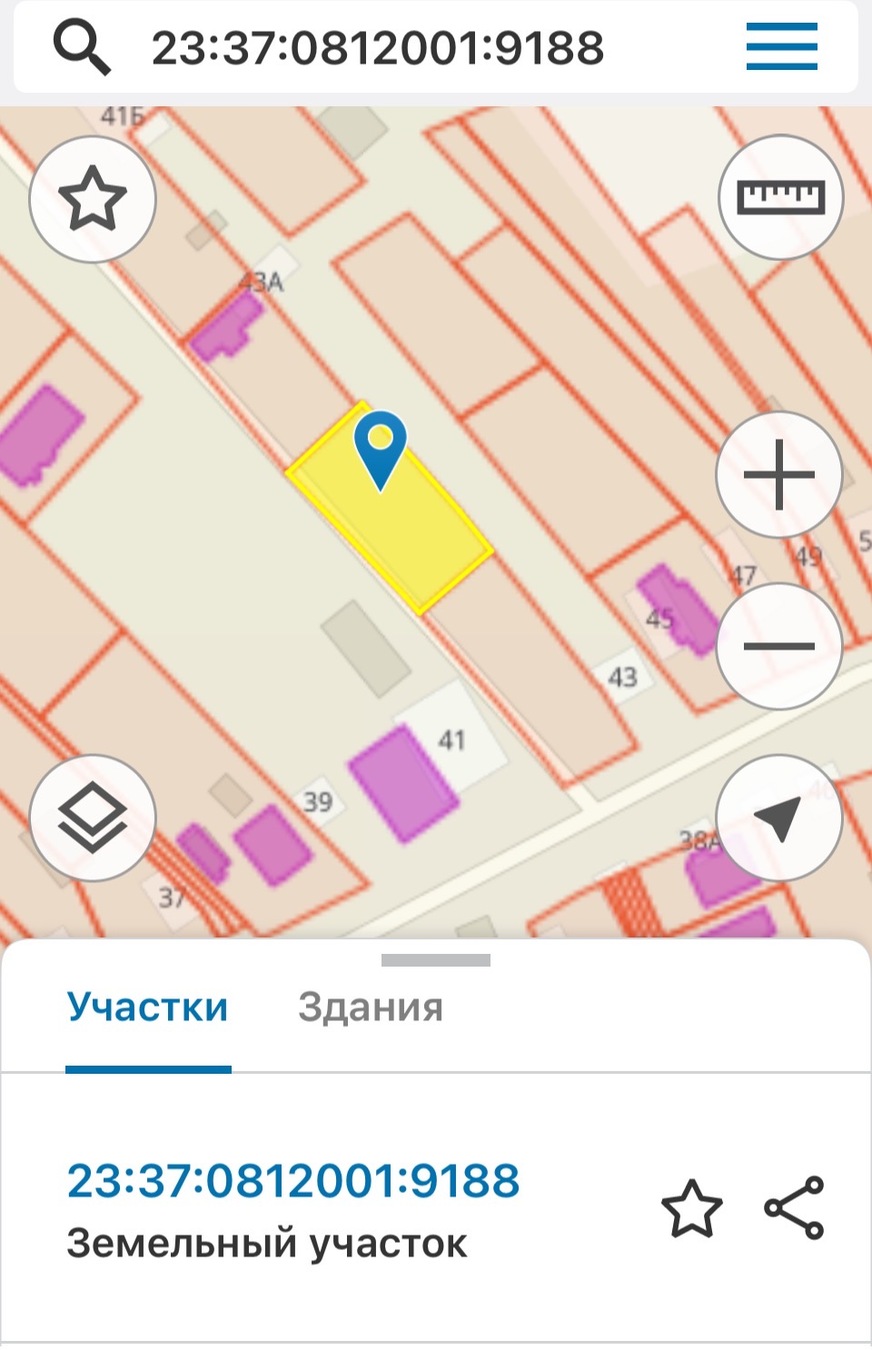Zoom in on the map
This screenshot has height=1350, width=872.
click(x=779, y=475)
